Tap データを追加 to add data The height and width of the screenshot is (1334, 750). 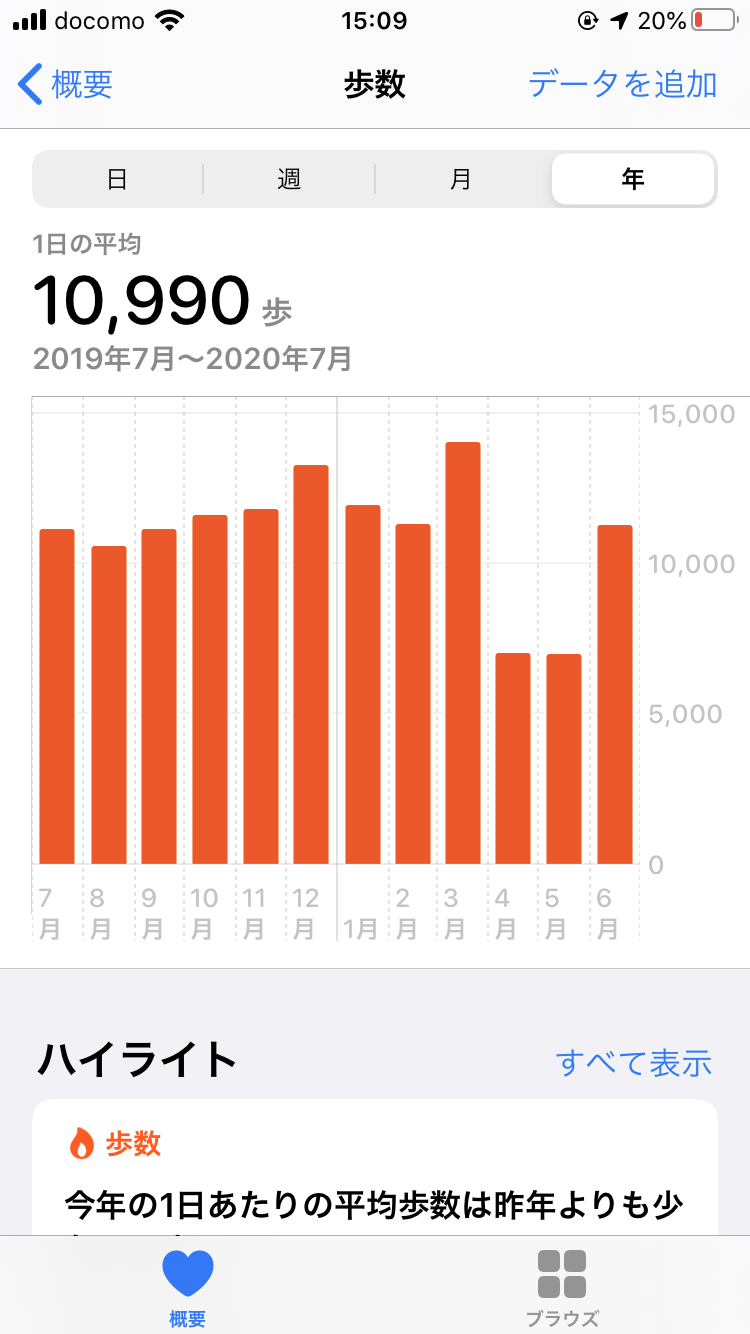click(622, 85)
